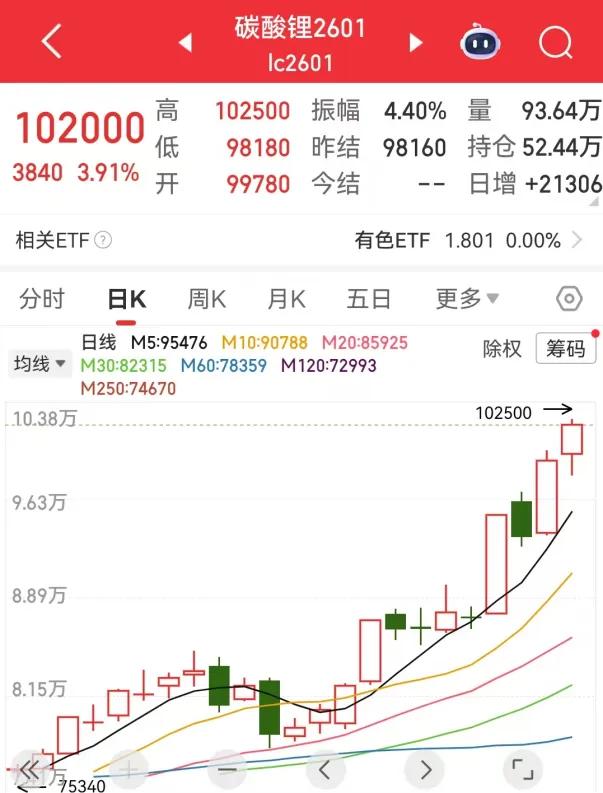The image size is (603, 793).
Task: Go back using the top-left arrow
Action: coord(52,42)
